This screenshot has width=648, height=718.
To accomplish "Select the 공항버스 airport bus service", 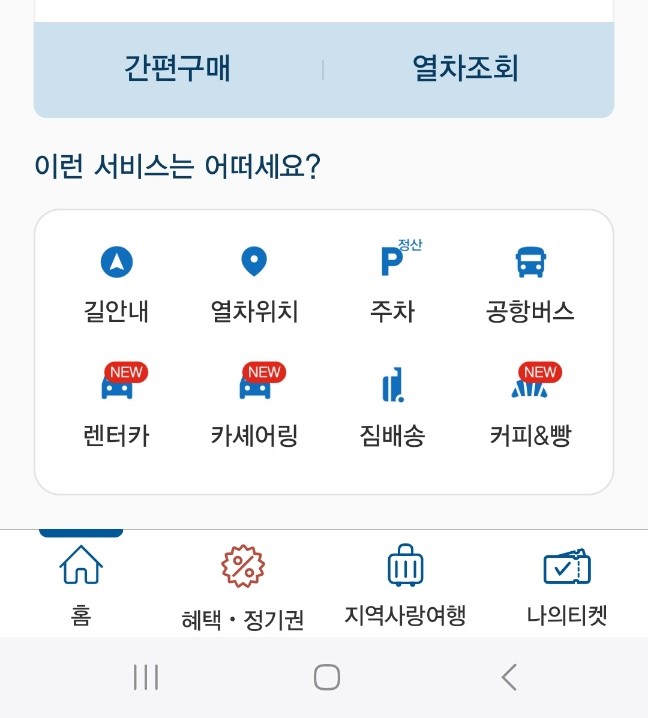I will [530, 284].
